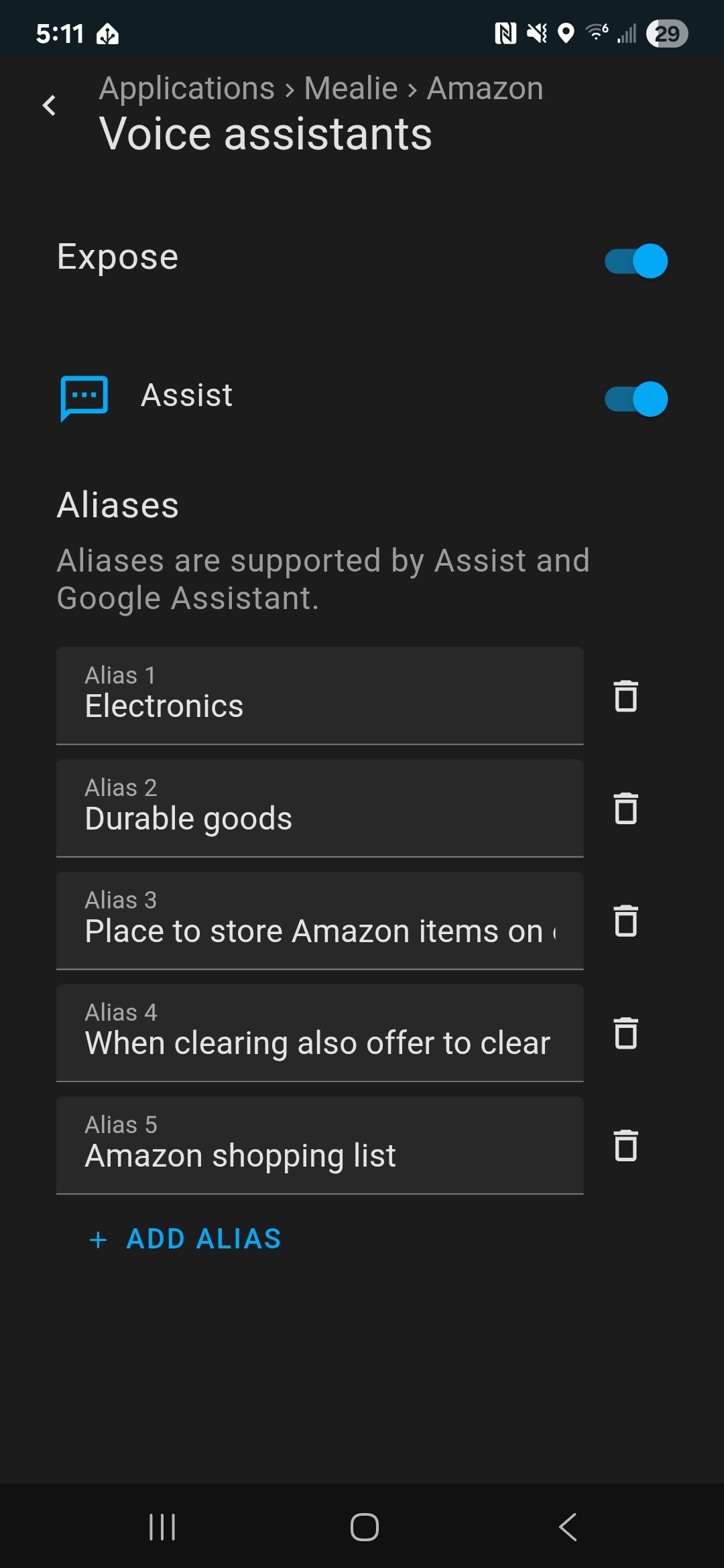The image size is (724, 1568).
Task: Delete Alias 3 with its trash icon
Action: pos(626,921)
